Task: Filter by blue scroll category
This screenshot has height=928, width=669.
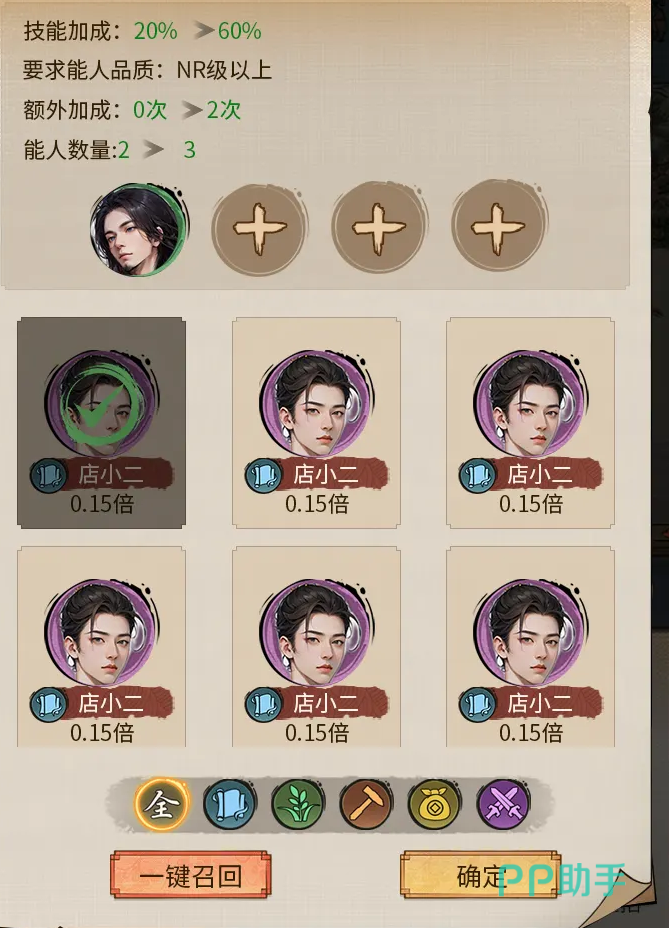Action: tap(230, 805)
